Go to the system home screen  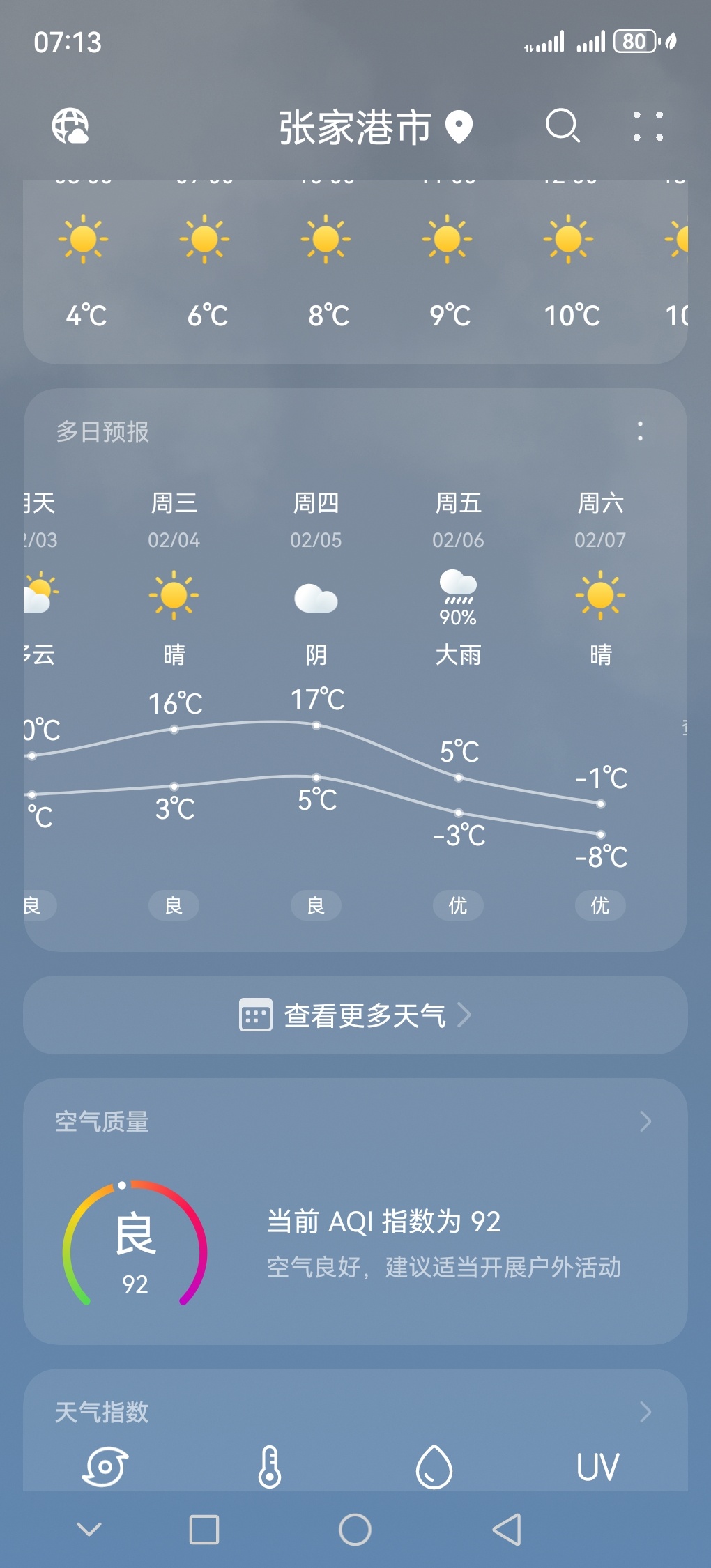pyautogui.click(x=355, y=1530)
